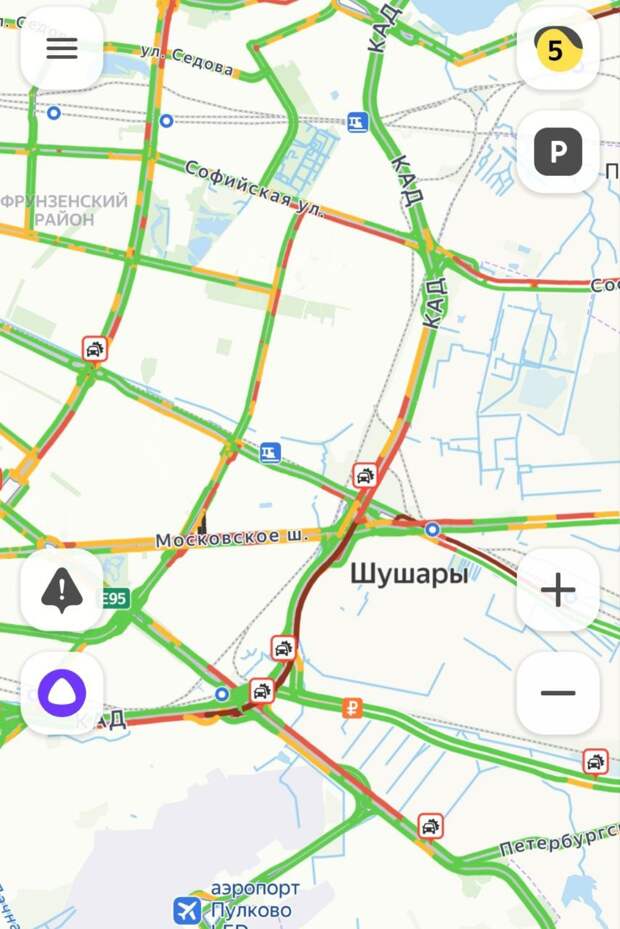The width and height of the screenshot is (620, 929).
Task: Open the Alice voice assistant
Action: point(62,693)
